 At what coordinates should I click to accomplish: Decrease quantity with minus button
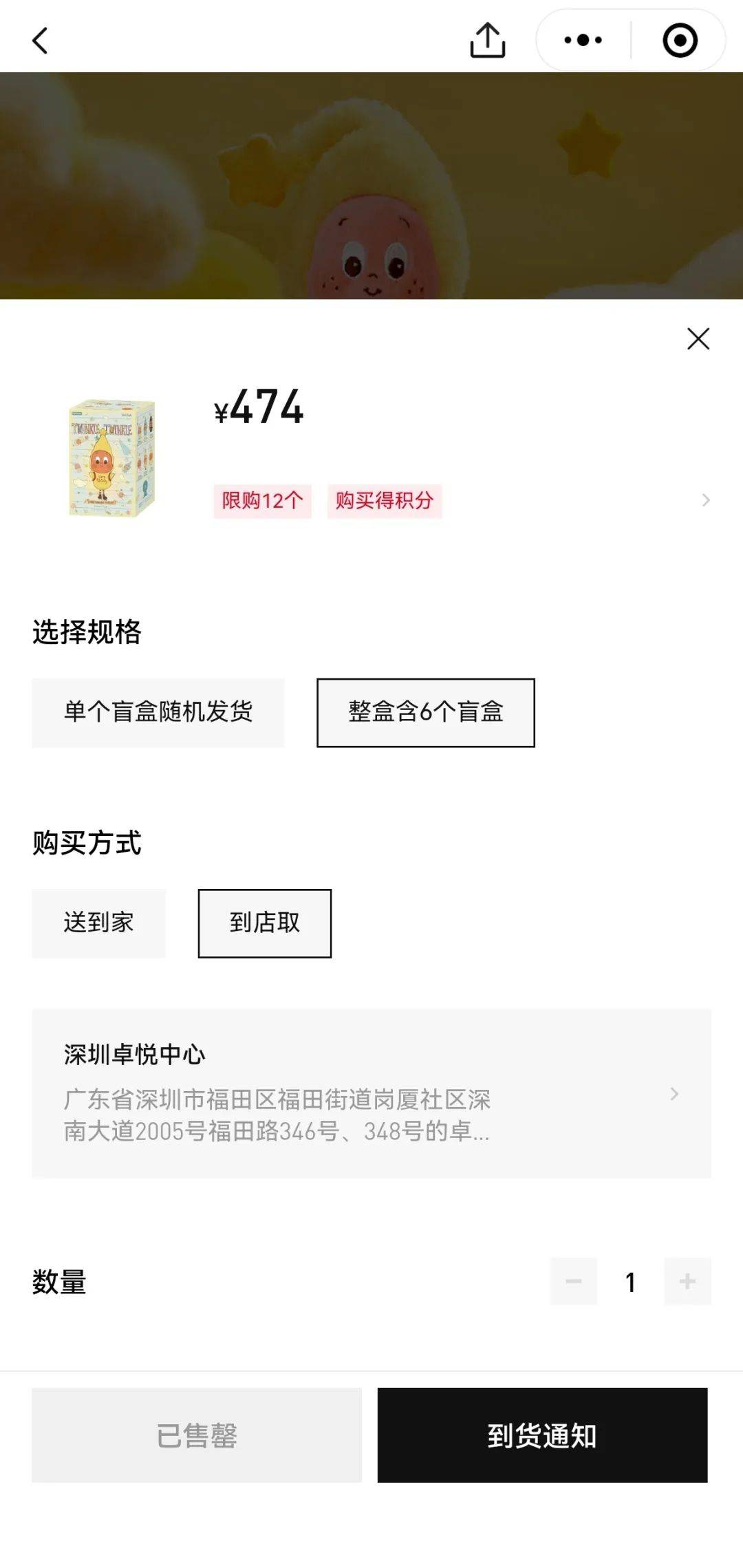click(x=574, y=1281)
